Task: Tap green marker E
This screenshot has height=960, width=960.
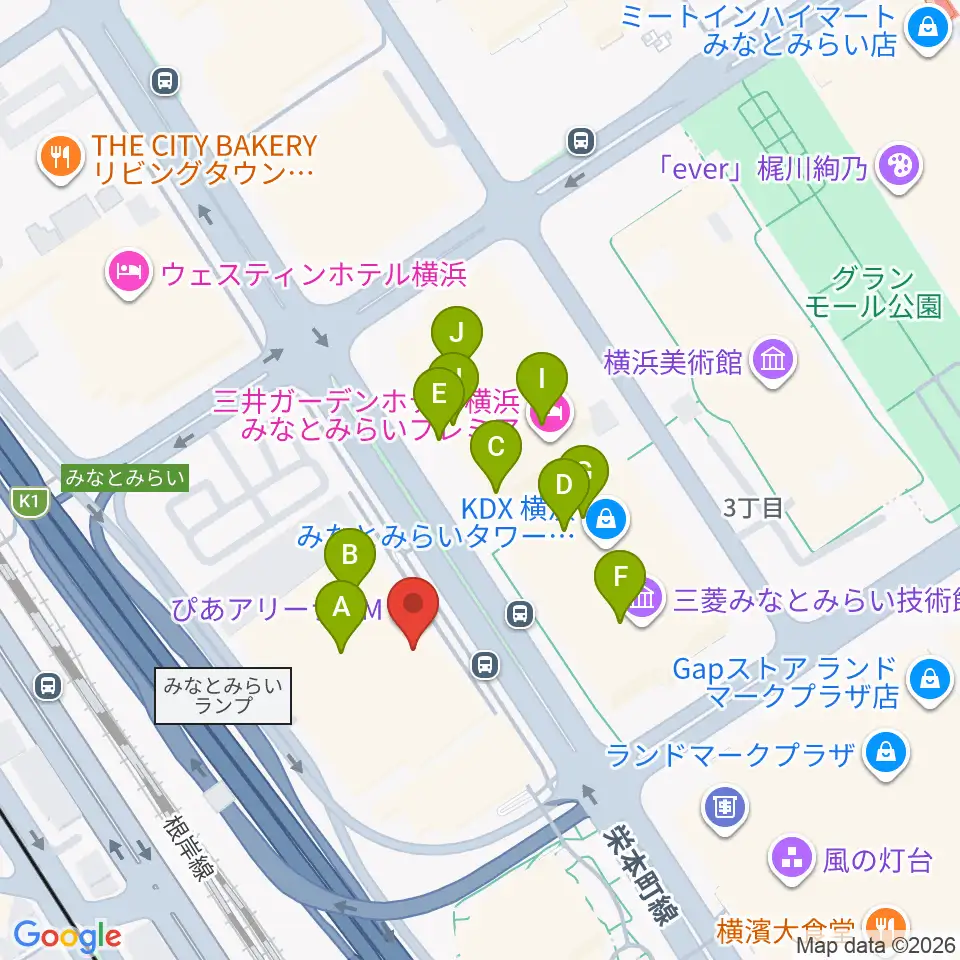Action: point(437,394)
